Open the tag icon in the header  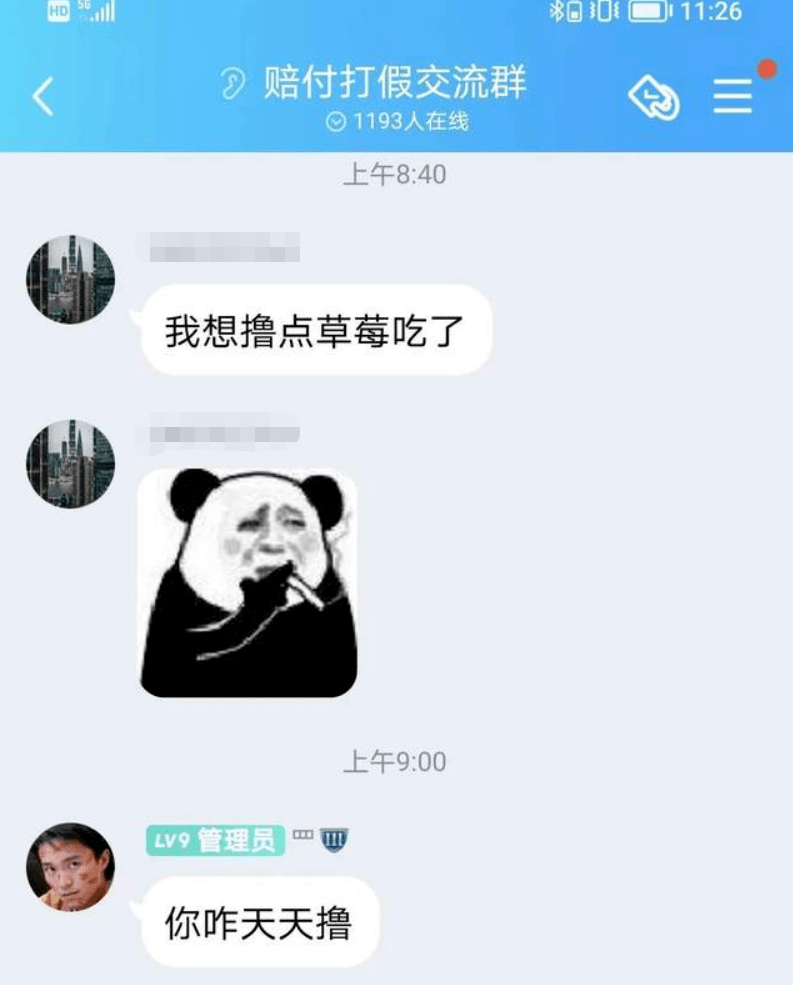point(654,98)
